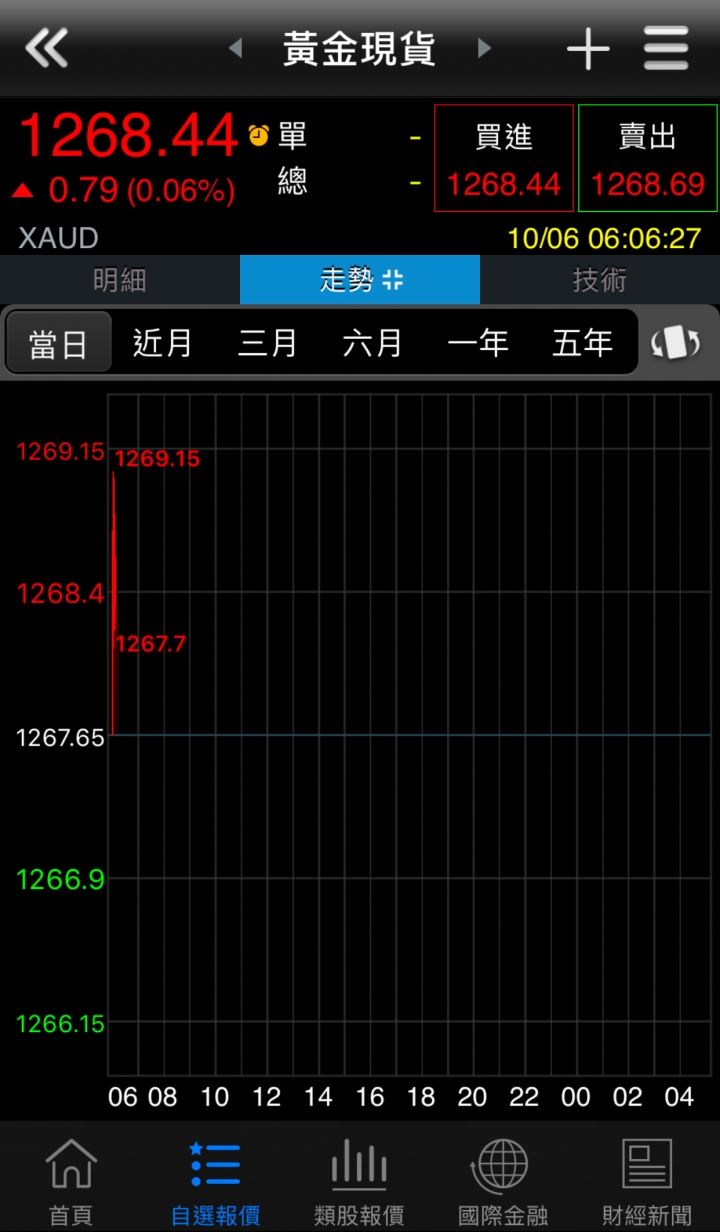Show the 當日 intraday chart
The width and height of the screenshot is (720, 1232).
[59, 343]
